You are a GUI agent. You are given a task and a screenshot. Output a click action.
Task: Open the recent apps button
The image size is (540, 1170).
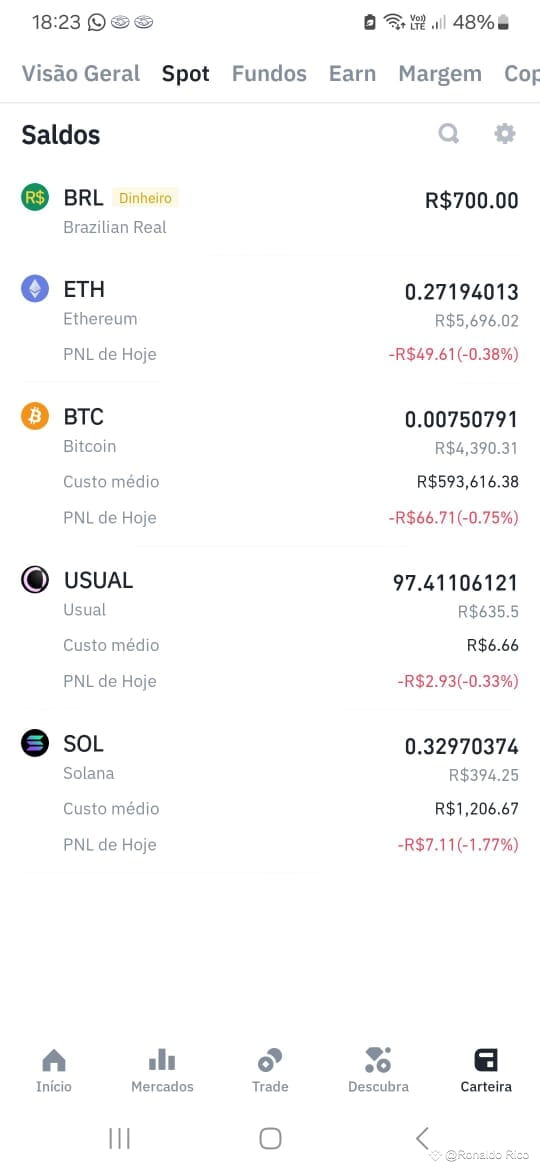point(119,1138)
